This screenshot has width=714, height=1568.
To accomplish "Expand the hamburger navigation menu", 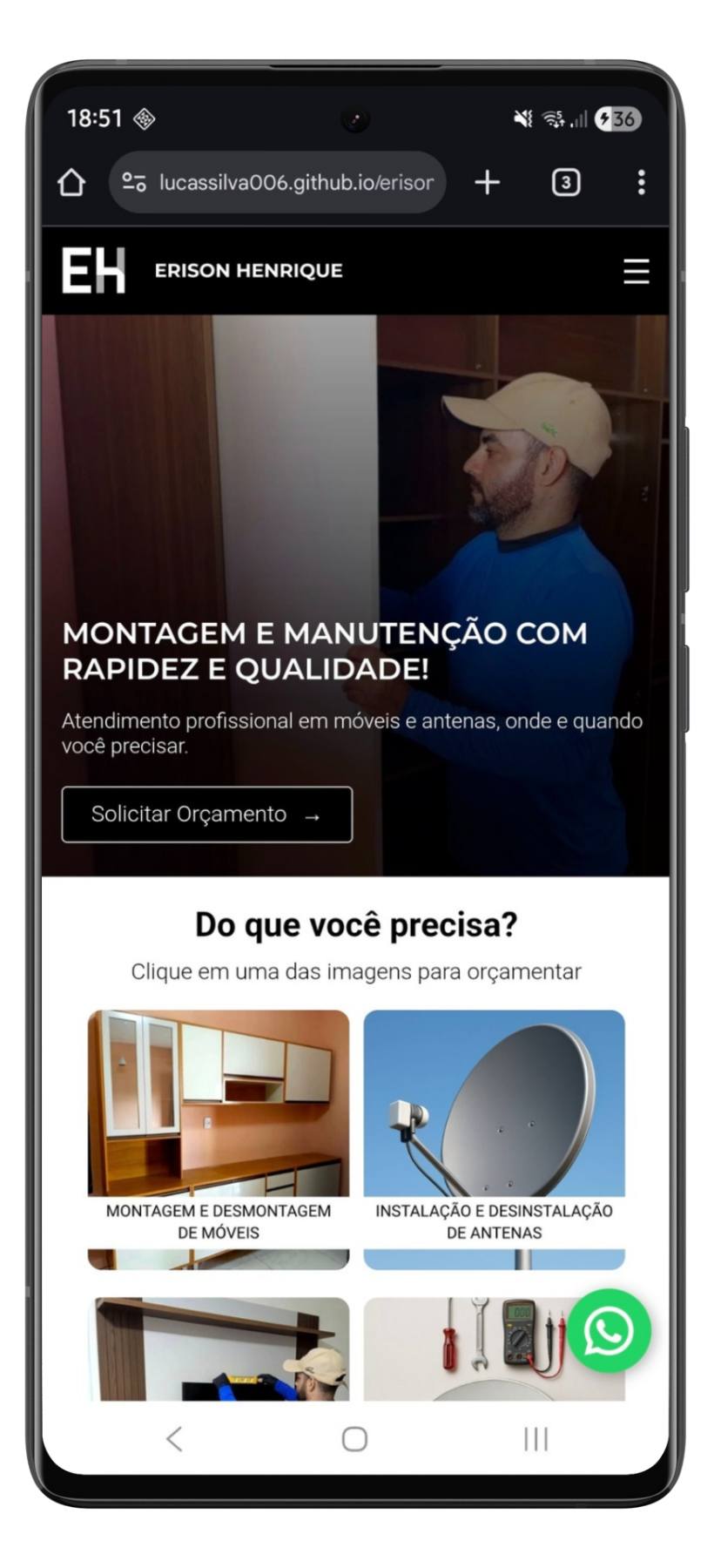I will point(635,272).
